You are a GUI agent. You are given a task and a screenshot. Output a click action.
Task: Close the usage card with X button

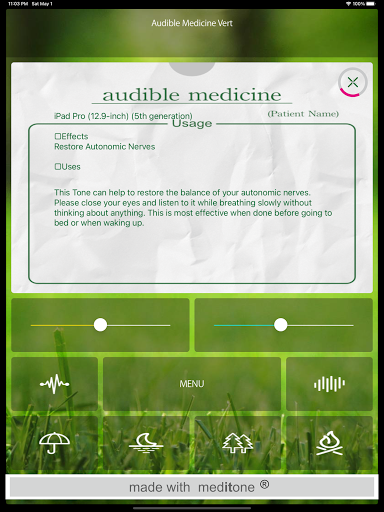pyautogui.click(x=353, y=82)
